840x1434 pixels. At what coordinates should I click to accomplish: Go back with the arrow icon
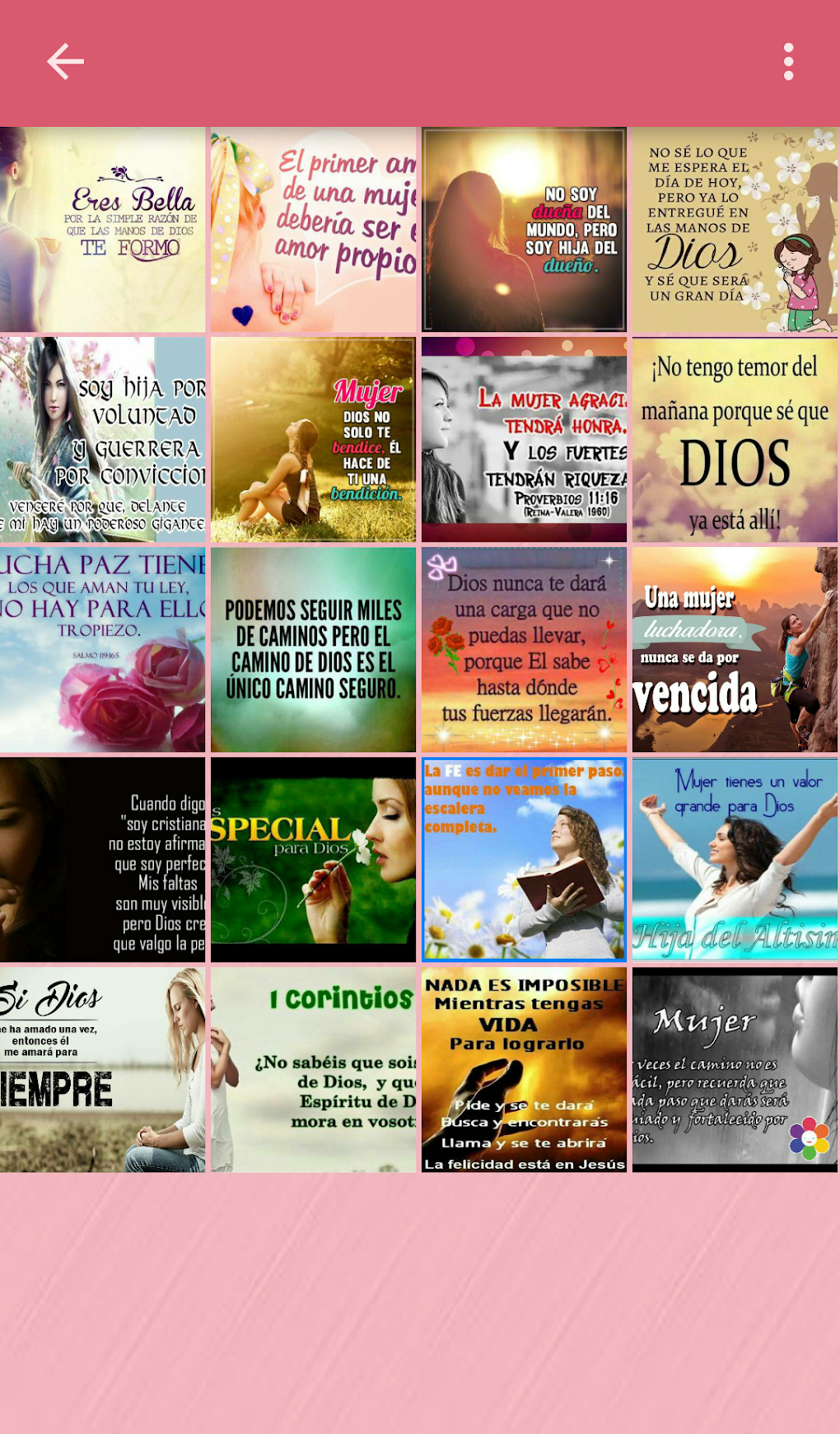coord(65,62)
